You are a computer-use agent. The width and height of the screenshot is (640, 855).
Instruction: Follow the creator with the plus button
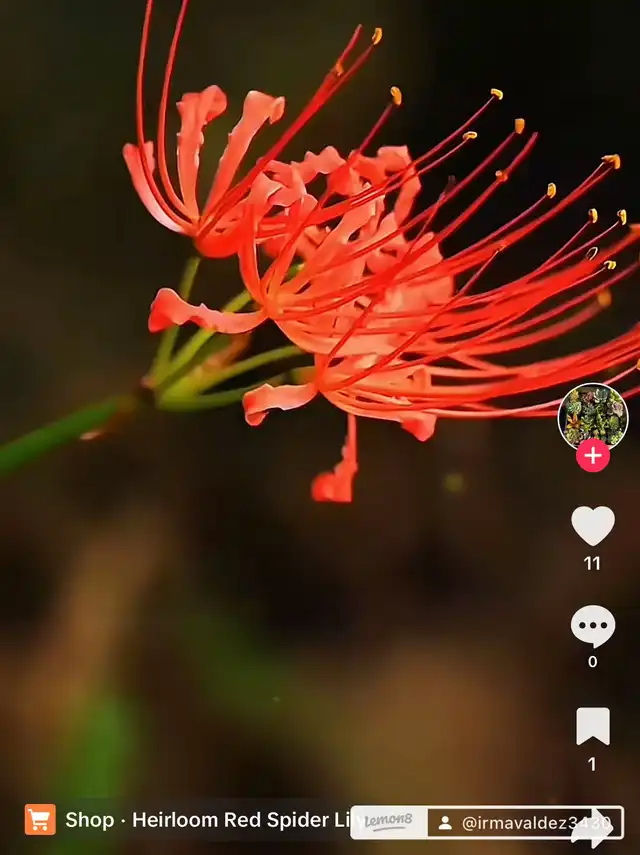coord(592,456)
